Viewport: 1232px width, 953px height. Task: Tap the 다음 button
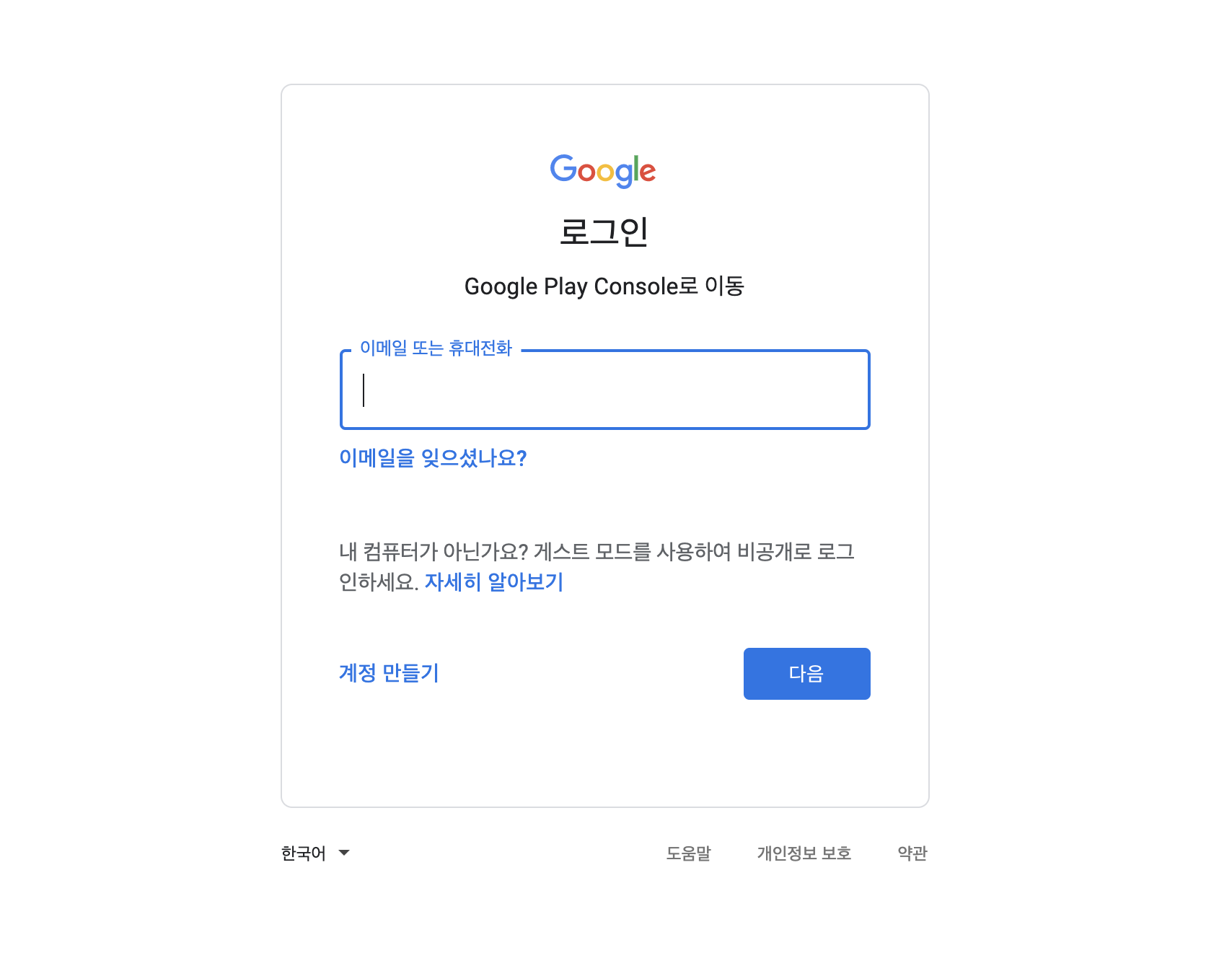click(806, 674)
